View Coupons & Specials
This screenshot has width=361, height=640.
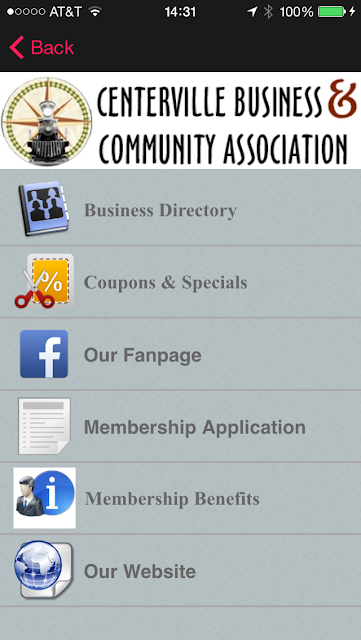pyautogui.click(x=180, y=282)
